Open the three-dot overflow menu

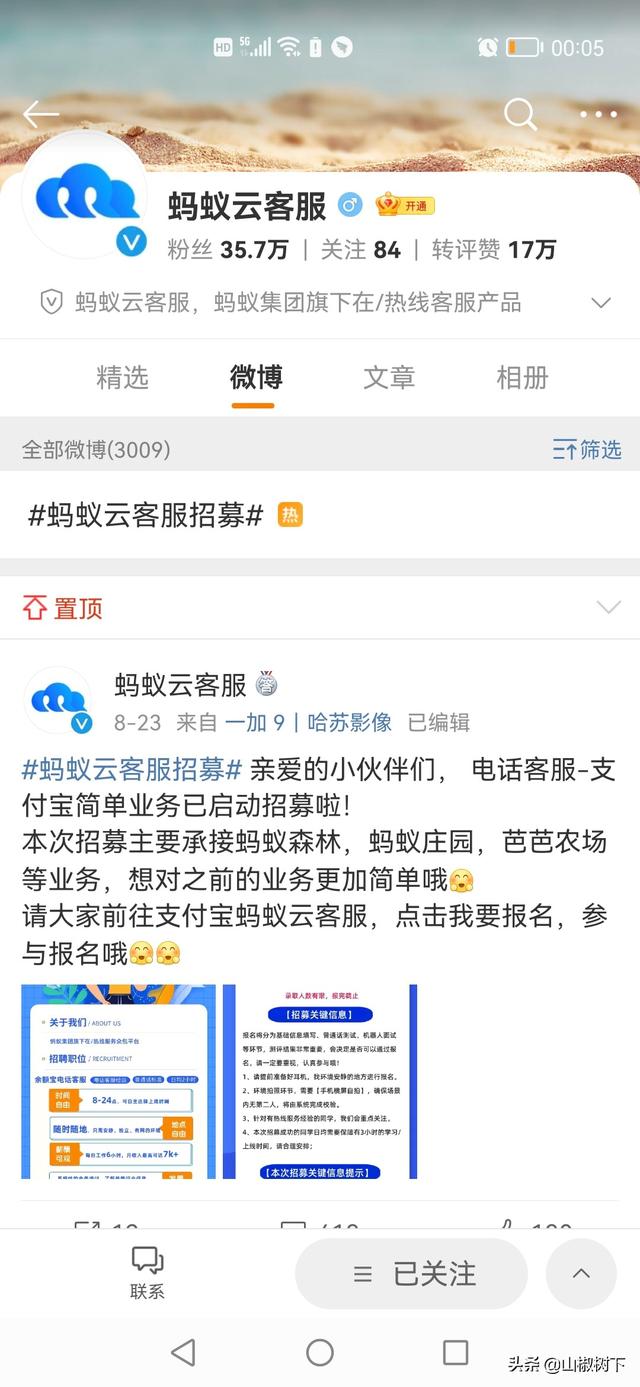click(x=598, y=114)
